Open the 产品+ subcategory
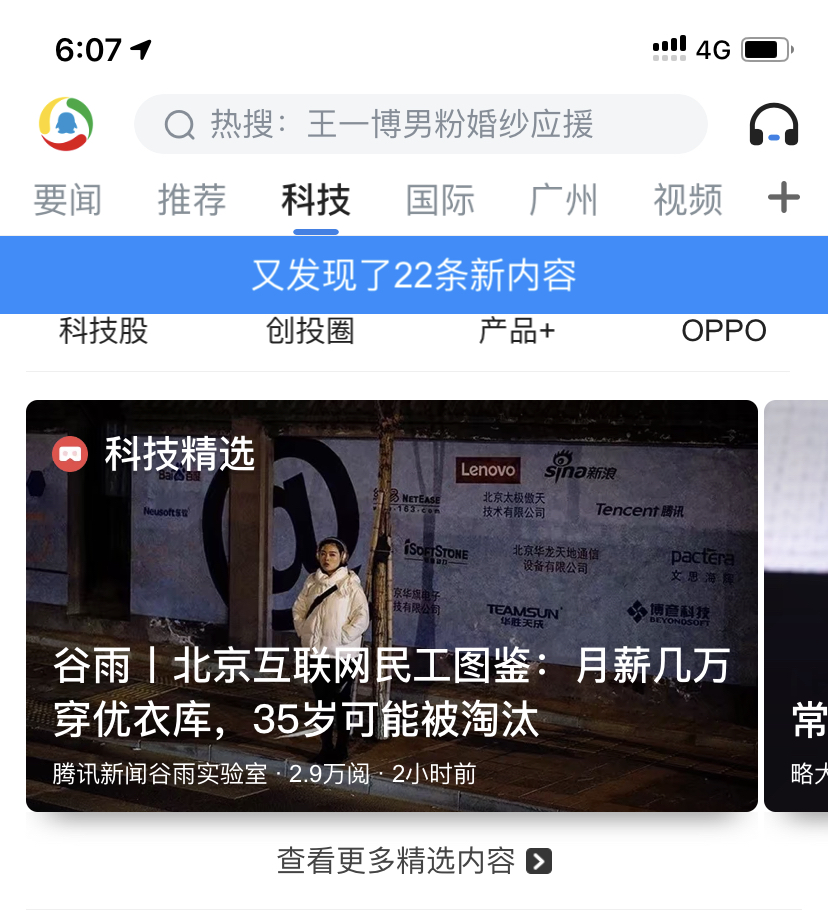Image resolution: width=828 pixels, height=912 pixels. tap(516, 331)
